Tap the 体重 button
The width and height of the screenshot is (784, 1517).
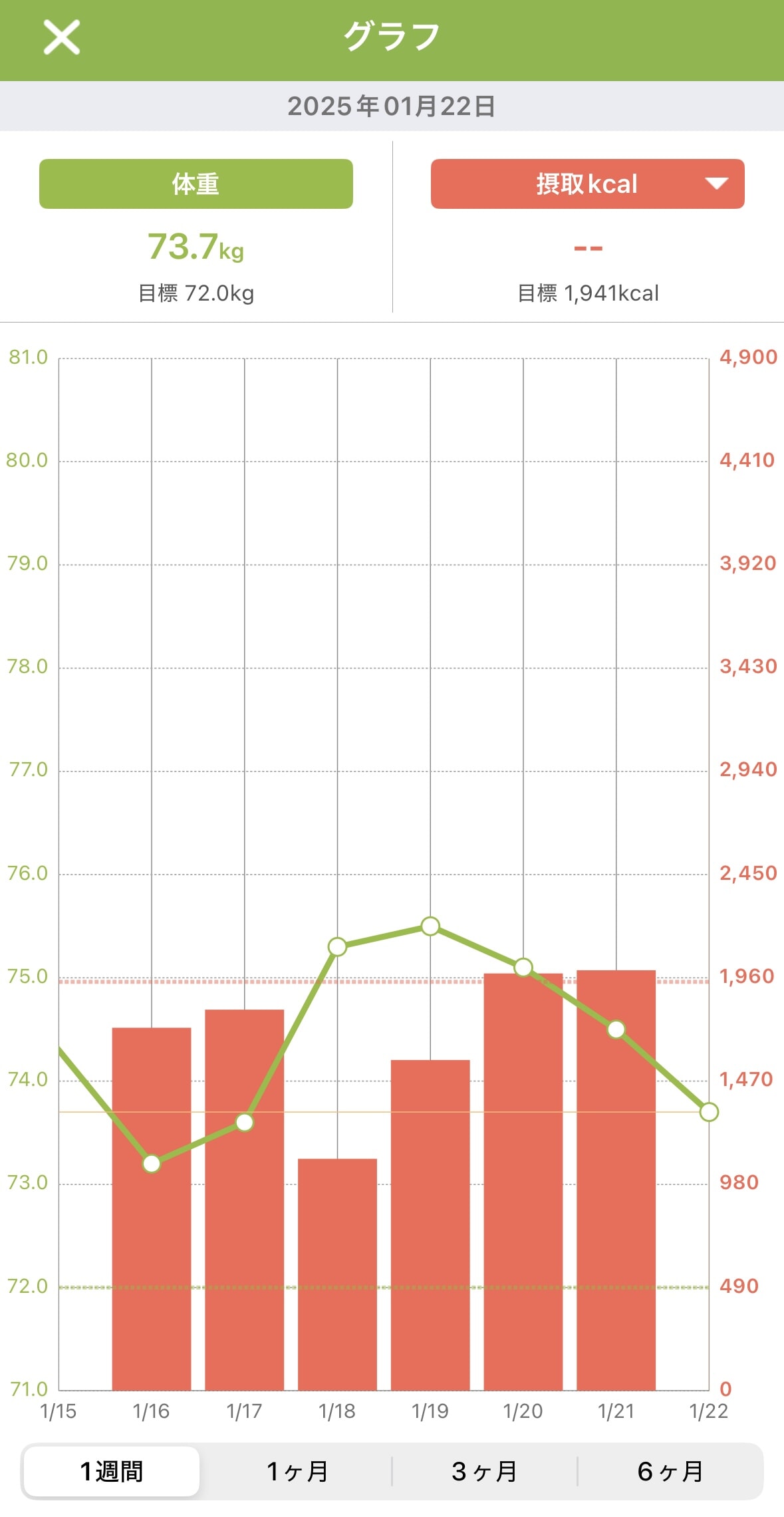click(196, 184)
